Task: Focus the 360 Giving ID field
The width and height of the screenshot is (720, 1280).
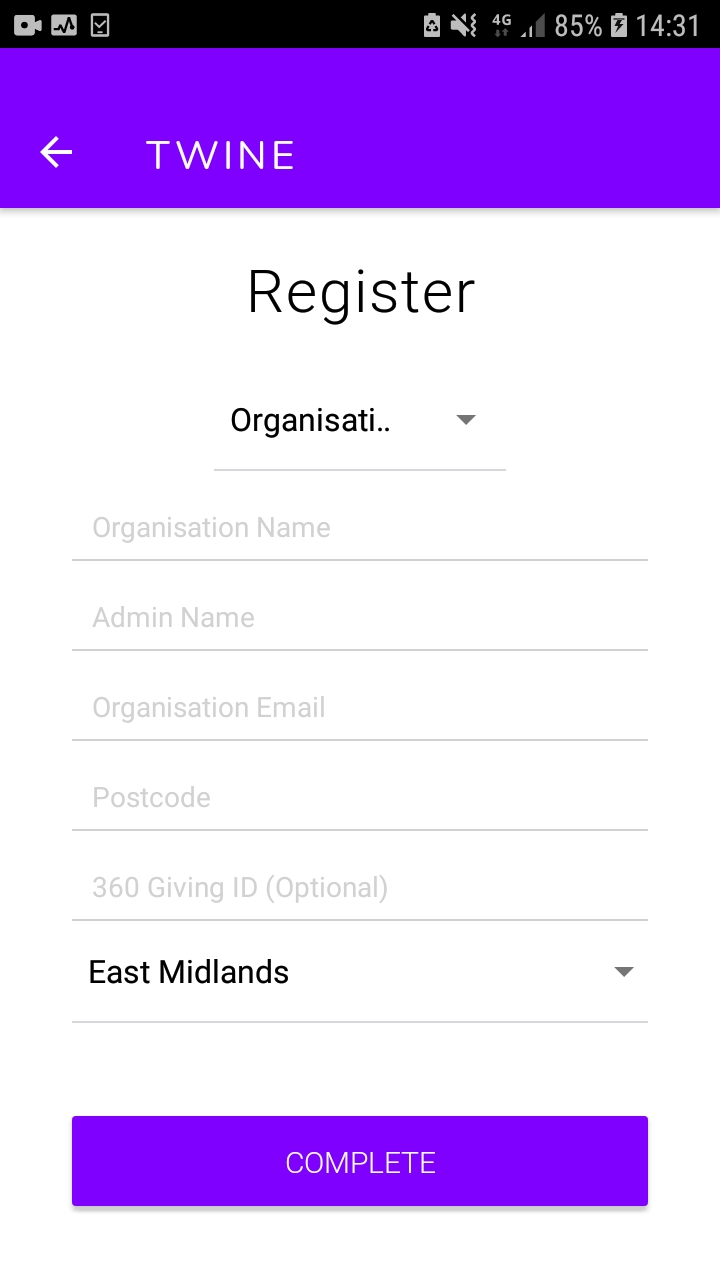Action: pyautogui.click(x=360, y=887)
